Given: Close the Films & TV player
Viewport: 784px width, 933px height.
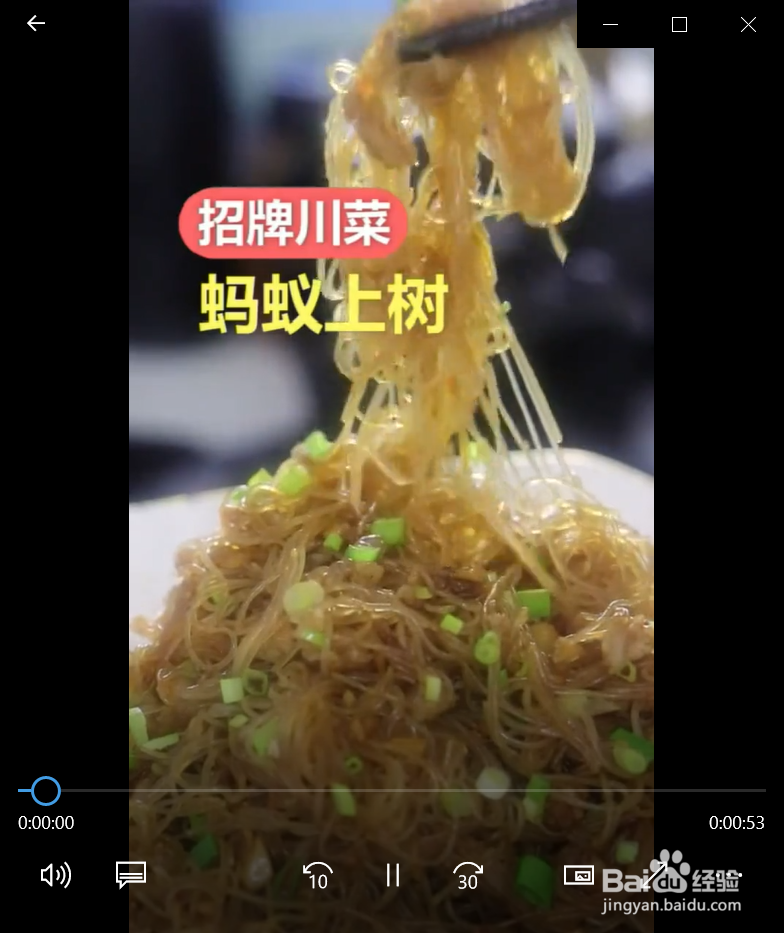Looking at the screenshot, I should pos(748,24).
